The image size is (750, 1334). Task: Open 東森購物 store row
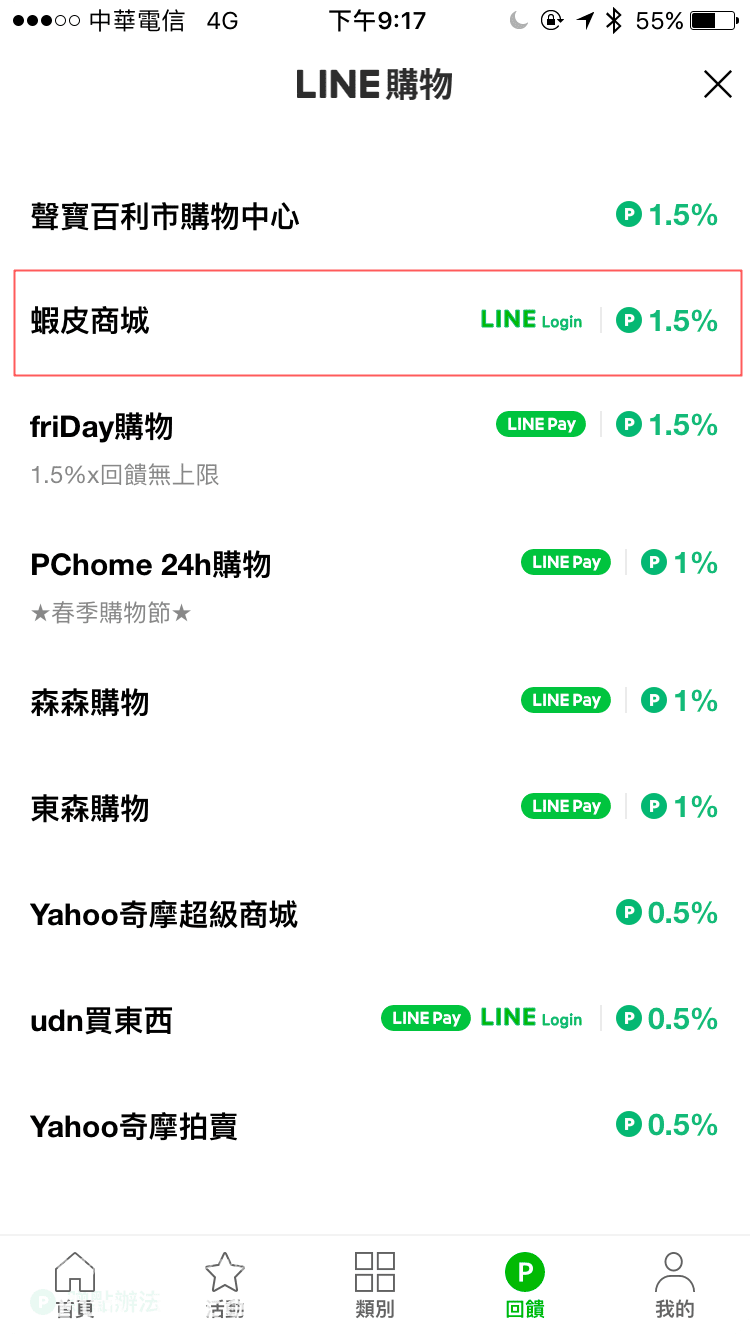click(x=90, y=808)
